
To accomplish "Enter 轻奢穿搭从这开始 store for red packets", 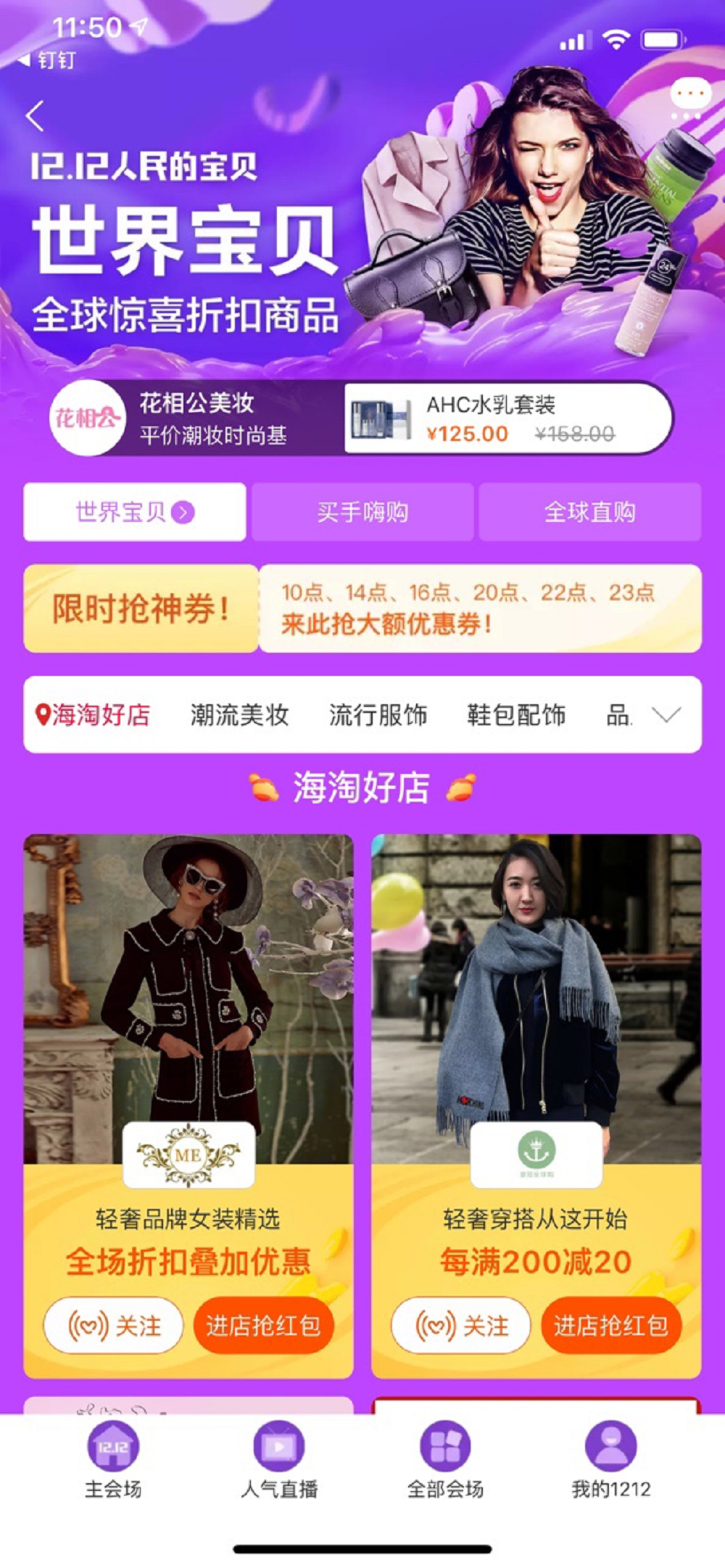I will coord(610,1326).
